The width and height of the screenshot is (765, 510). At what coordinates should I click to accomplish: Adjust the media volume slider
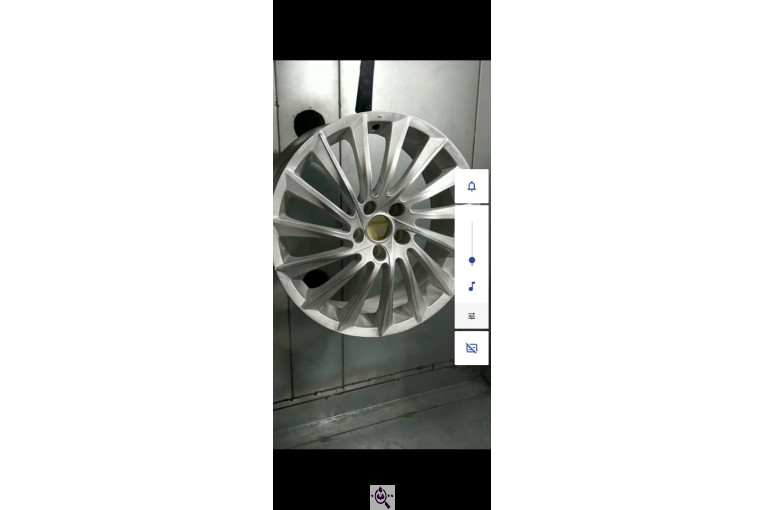[472, 260]
